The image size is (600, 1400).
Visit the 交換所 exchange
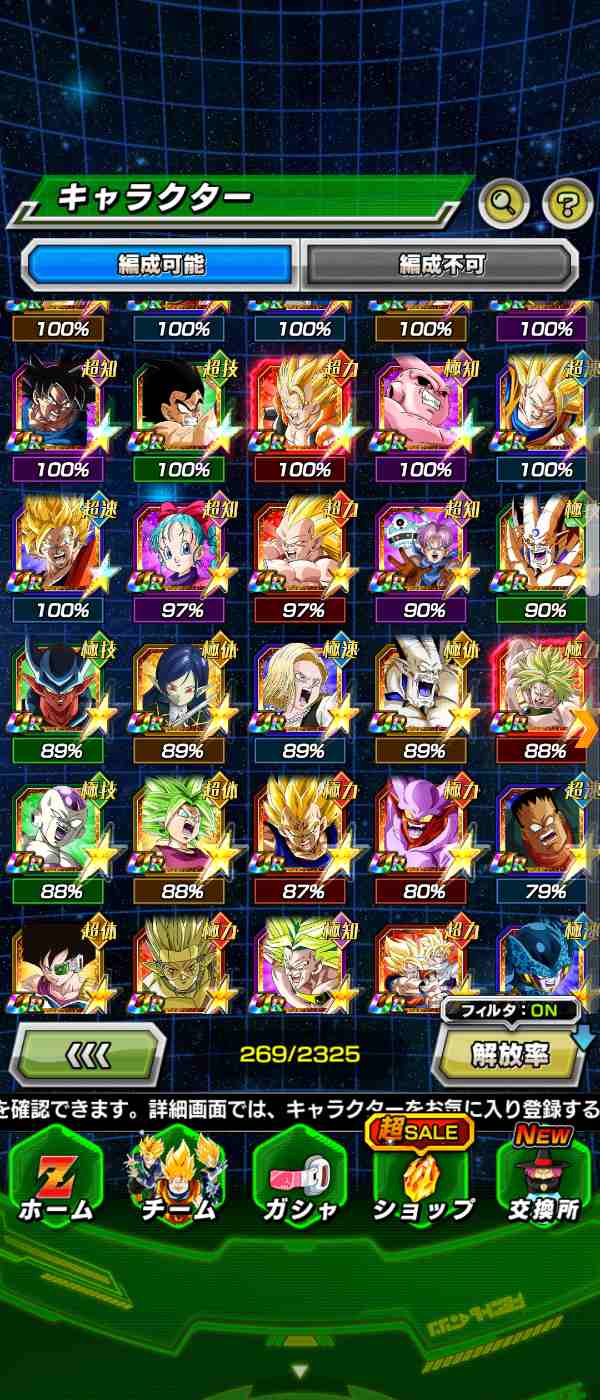tap(543, 1178)
